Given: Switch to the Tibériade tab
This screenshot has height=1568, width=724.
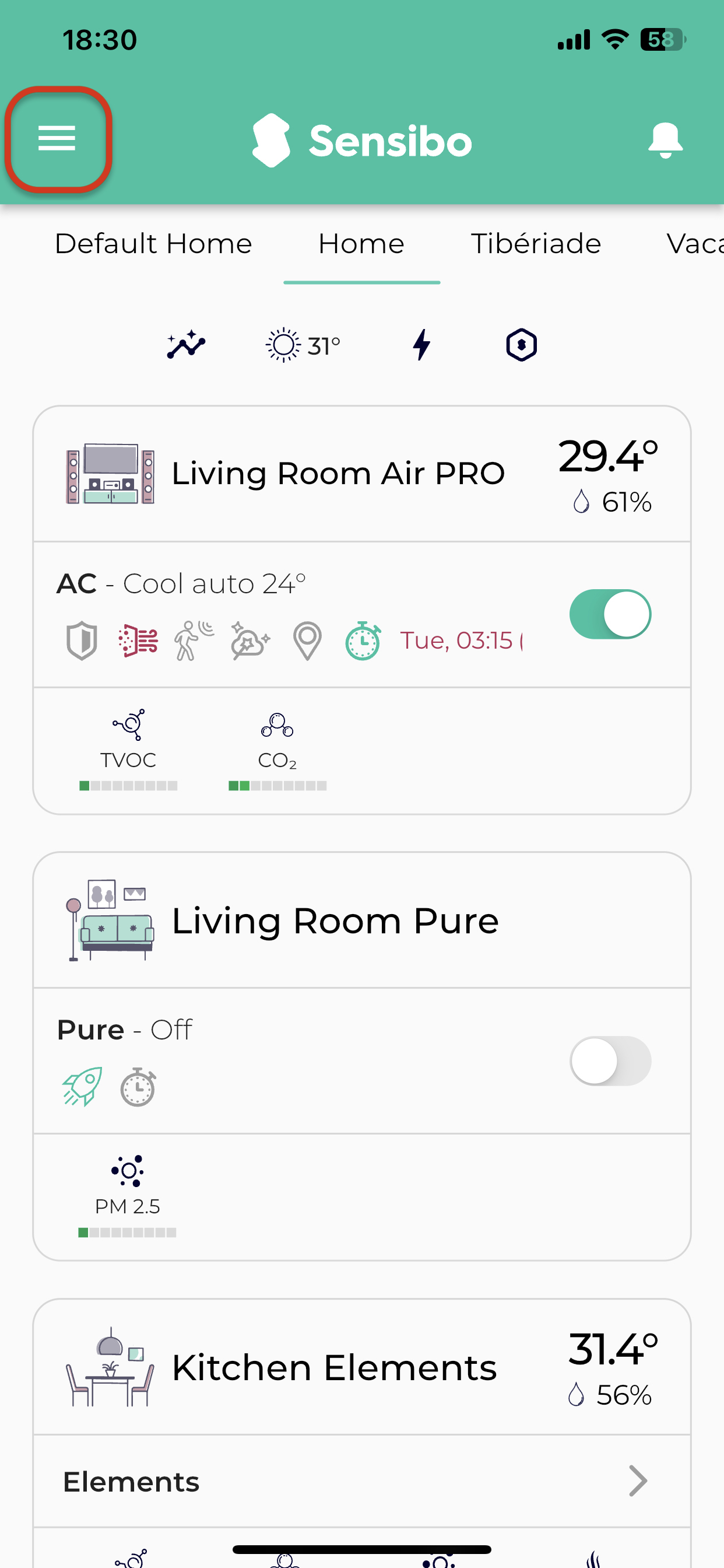Looking at the screenshot, I should click(535, 243).
